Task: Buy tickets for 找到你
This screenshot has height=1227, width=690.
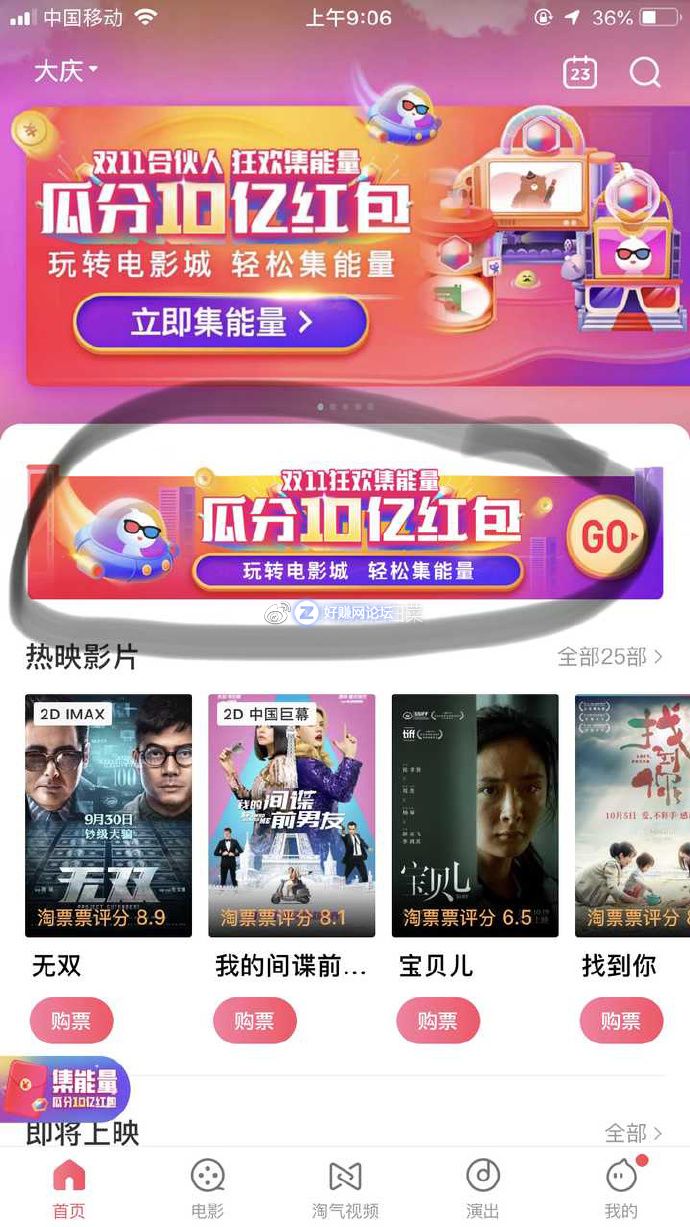Action: [621, 1021]
